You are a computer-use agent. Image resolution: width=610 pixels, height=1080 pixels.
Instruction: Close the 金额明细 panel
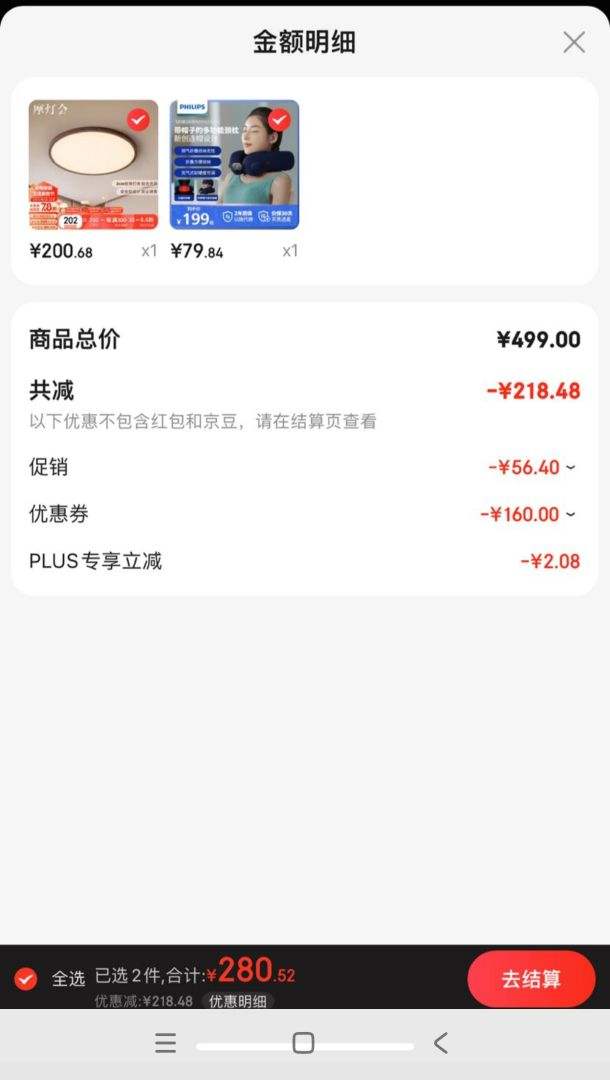574,42
